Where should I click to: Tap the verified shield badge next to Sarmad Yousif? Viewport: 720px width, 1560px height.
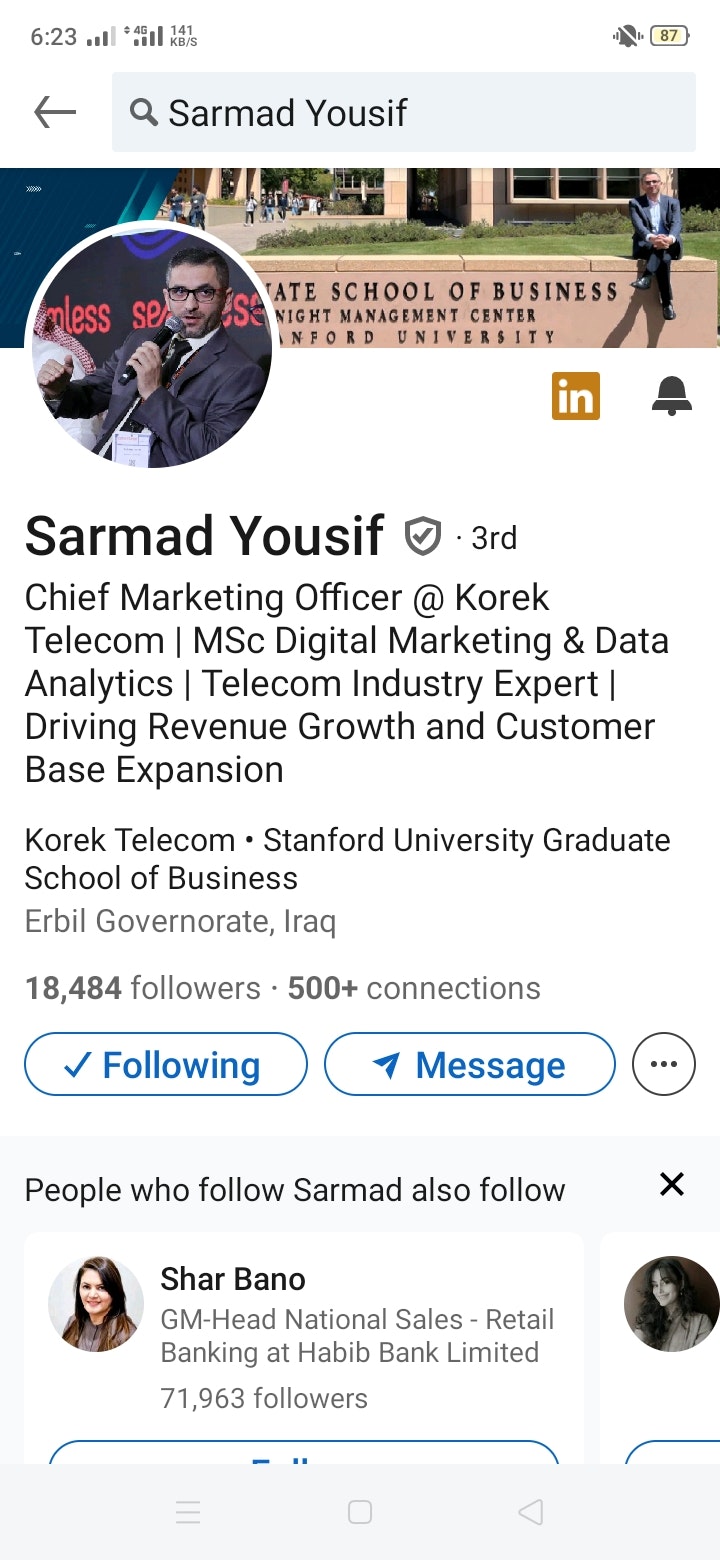pos(423,537)
